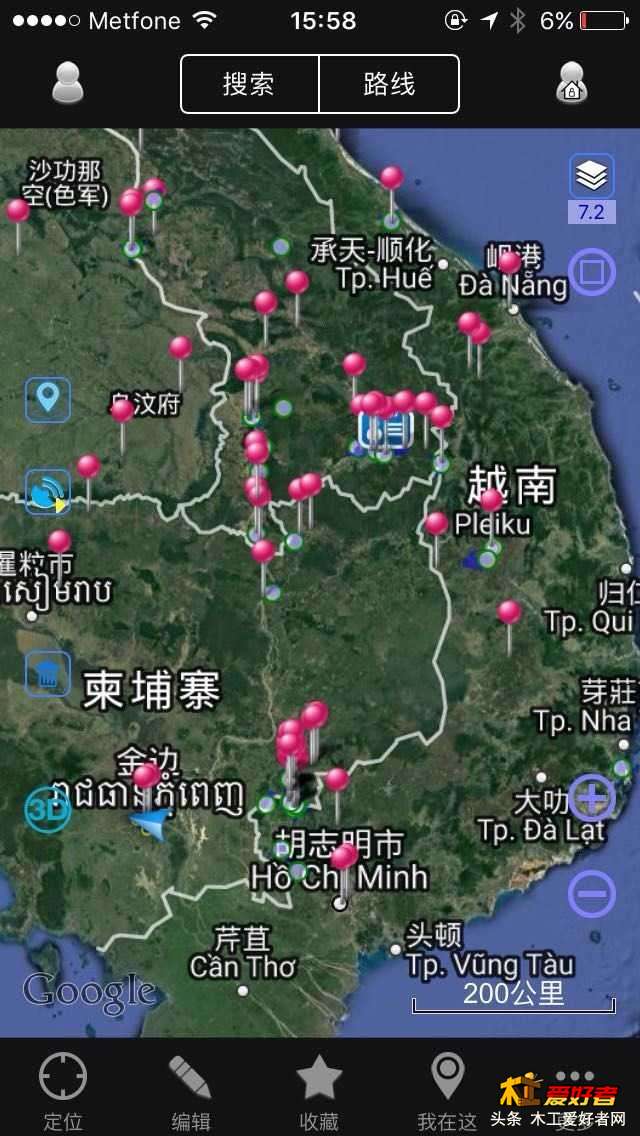640x1136 pixels.
Task: Tap the square frame icon
Action: click(x=591, y=271)
